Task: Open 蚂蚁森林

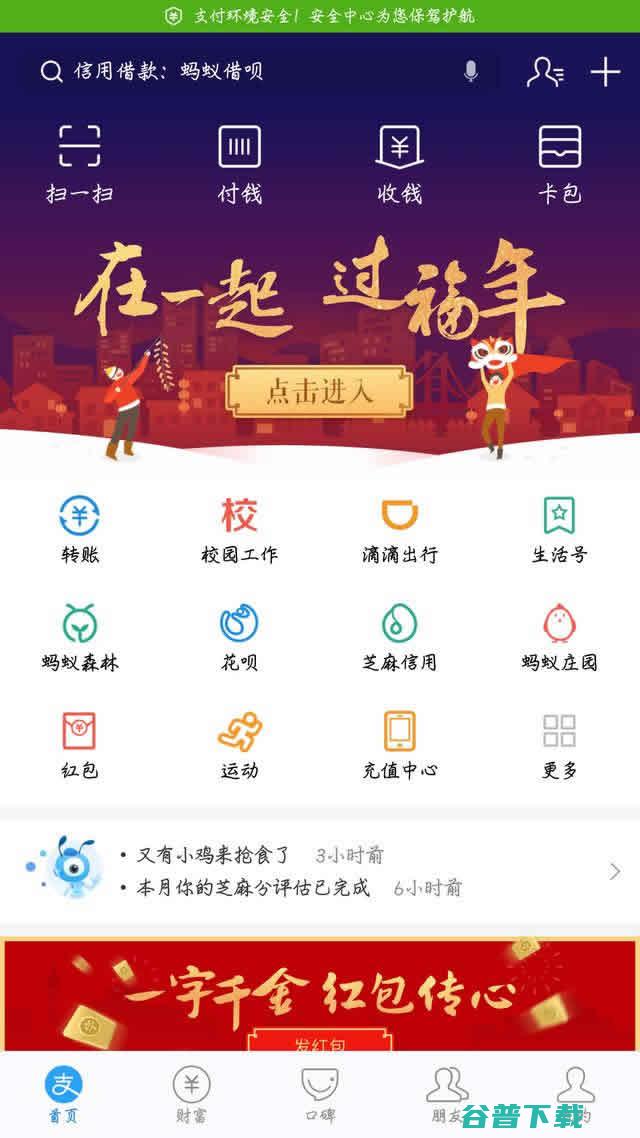Action: [x=79, y=637]
